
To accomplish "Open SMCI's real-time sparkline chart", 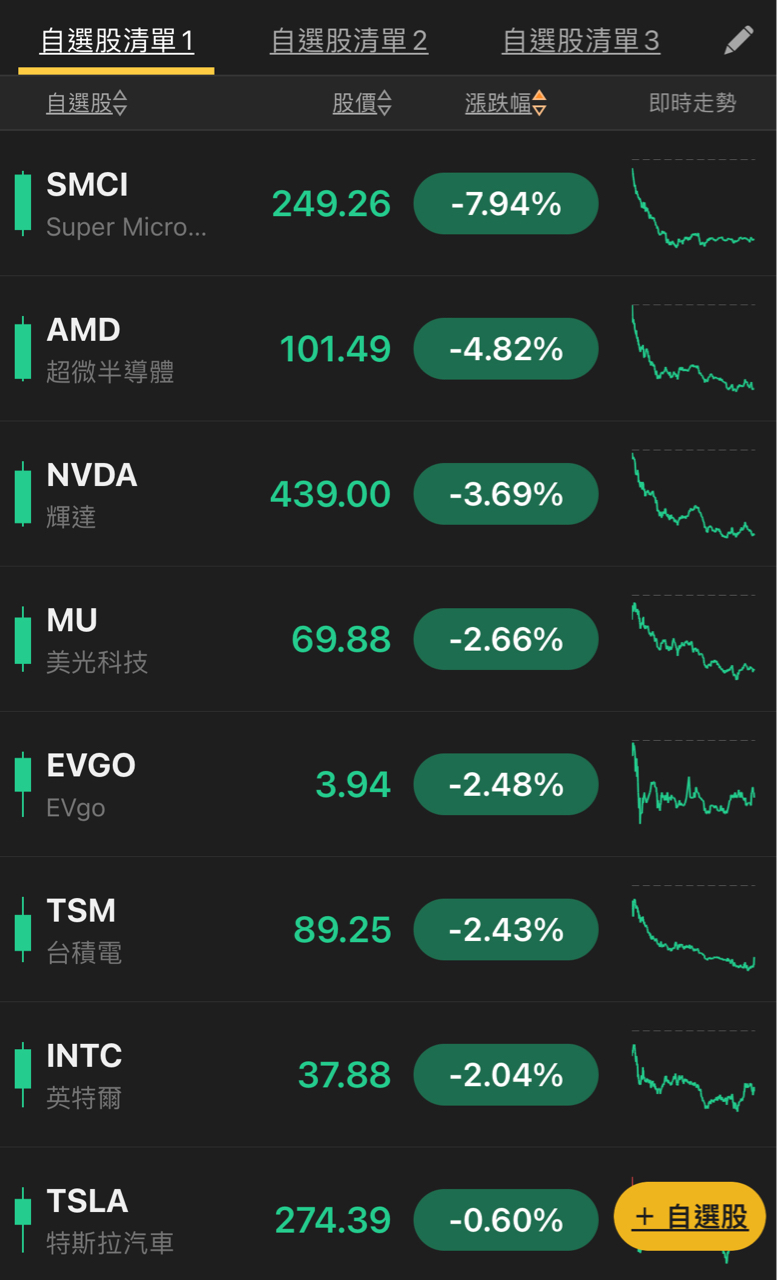I will click(690, 204).
